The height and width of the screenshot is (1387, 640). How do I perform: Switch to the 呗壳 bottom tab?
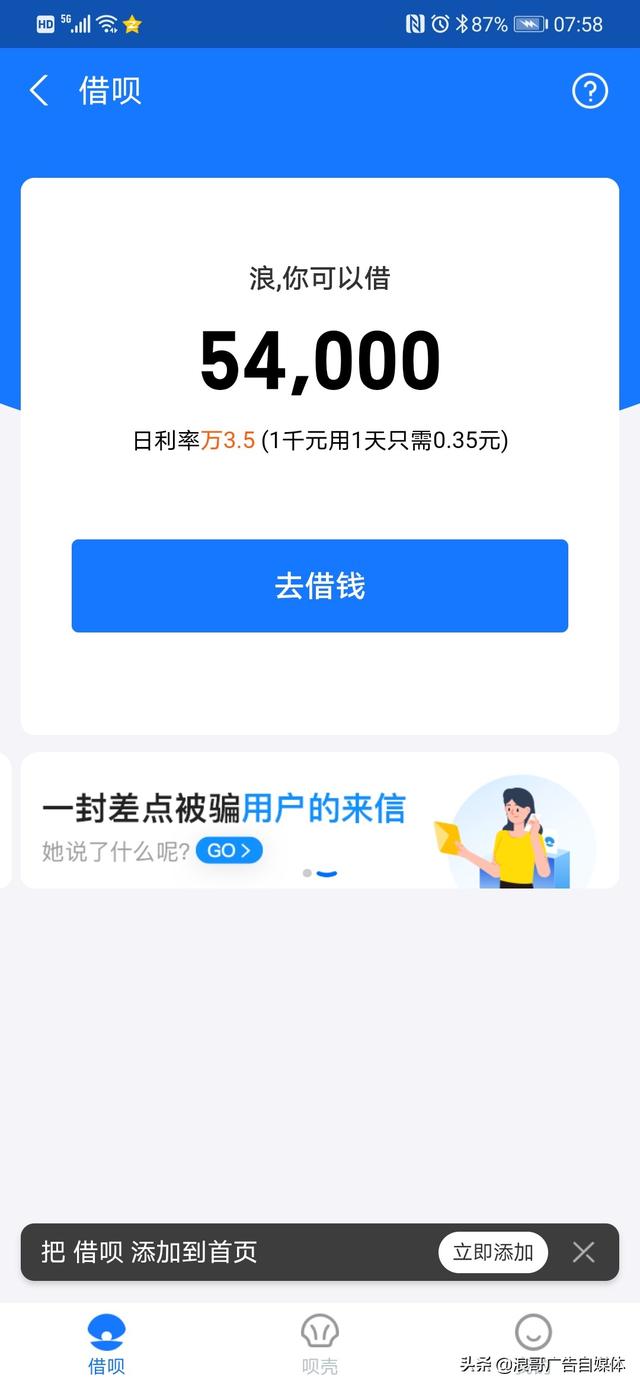320,1345
